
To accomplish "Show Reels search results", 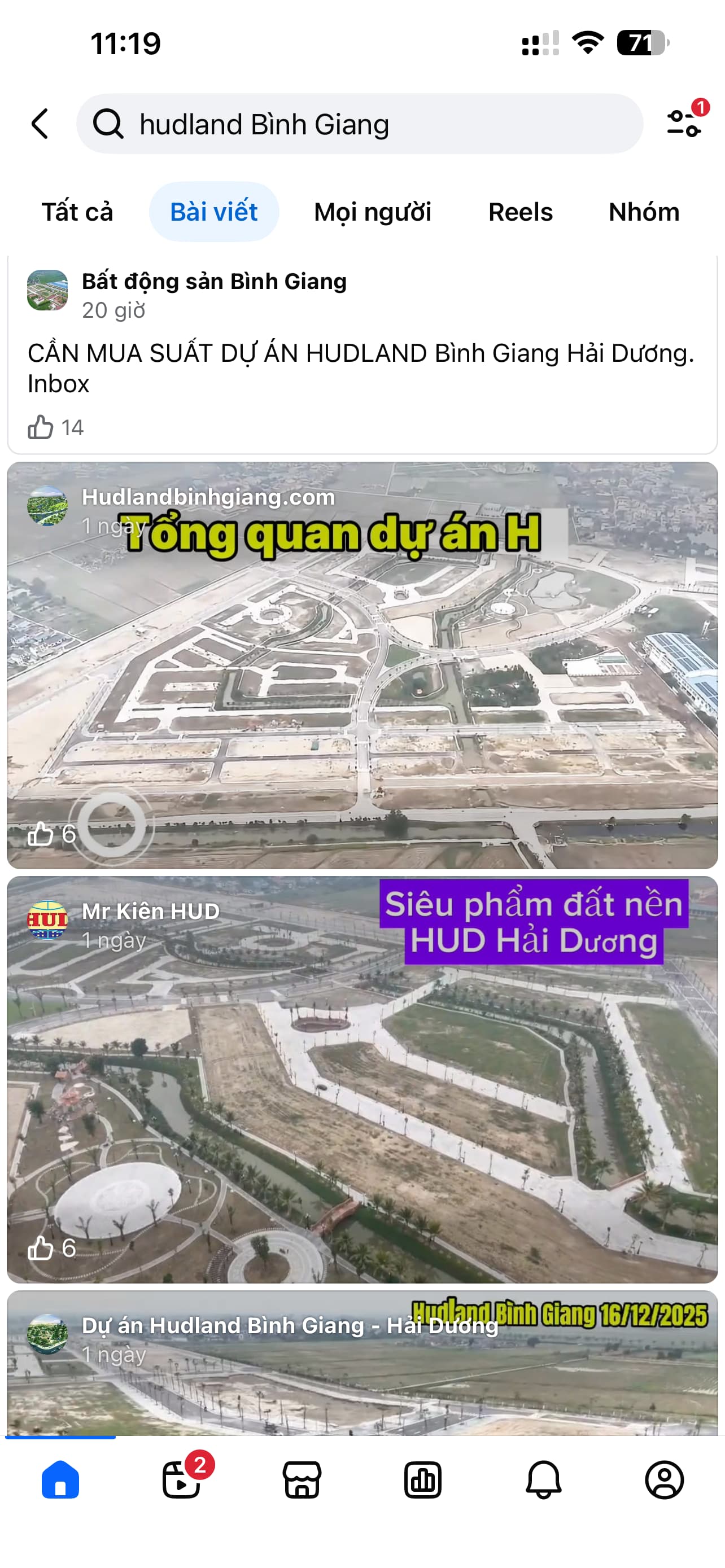I will [520, 212].
